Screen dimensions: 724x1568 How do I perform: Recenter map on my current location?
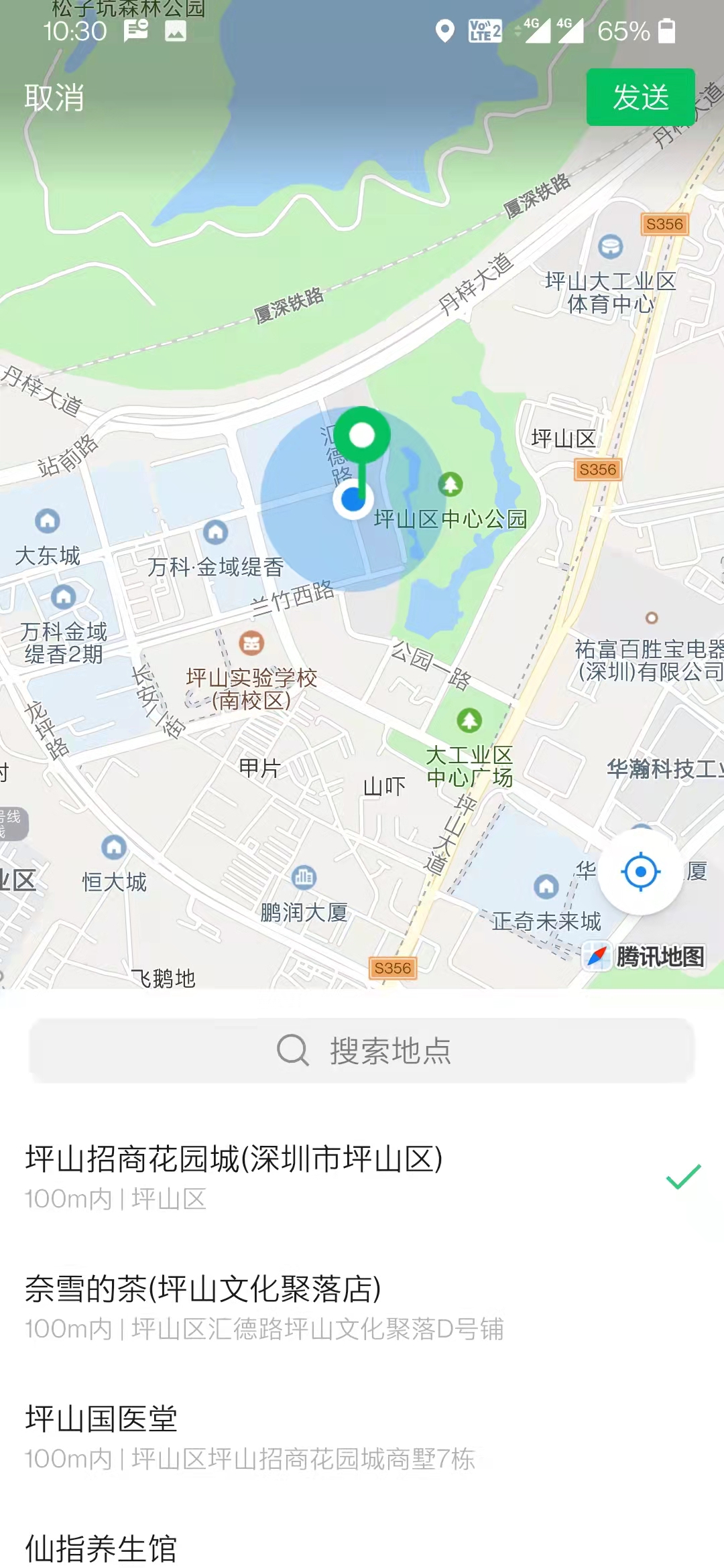(x=640, y=872)
